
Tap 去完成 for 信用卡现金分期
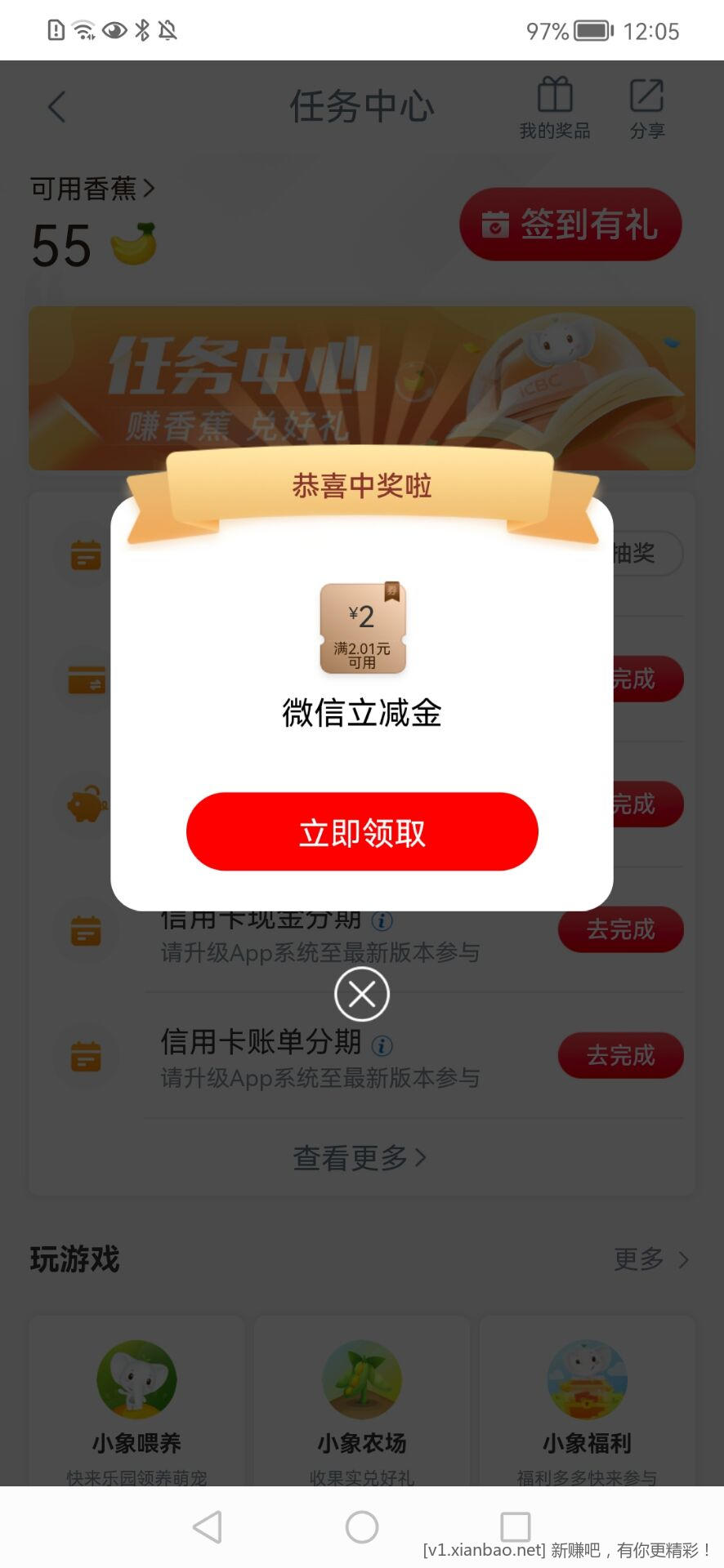(x=620, y=929)
